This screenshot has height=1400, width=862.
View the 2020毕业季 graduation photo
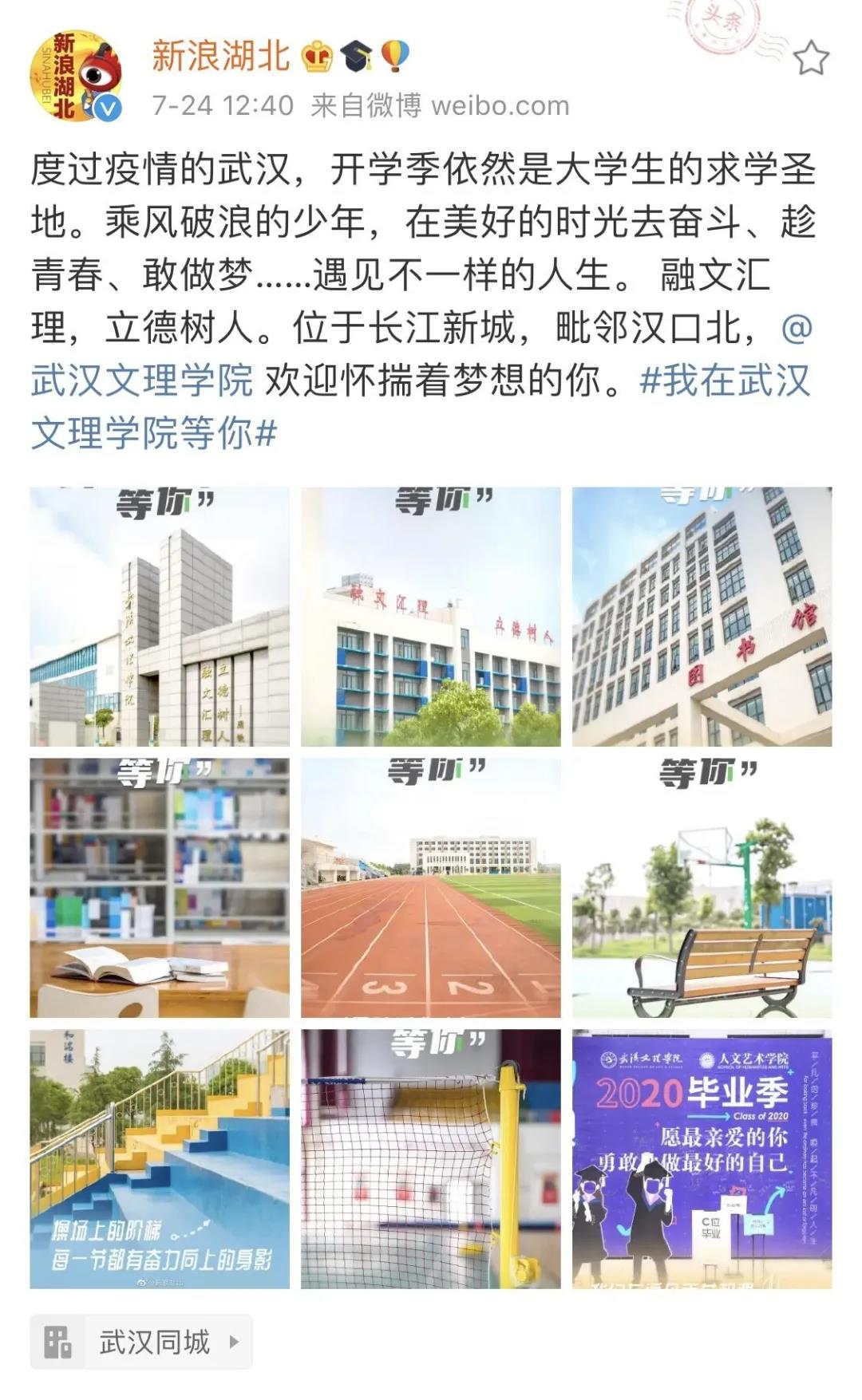point(702,1158)
